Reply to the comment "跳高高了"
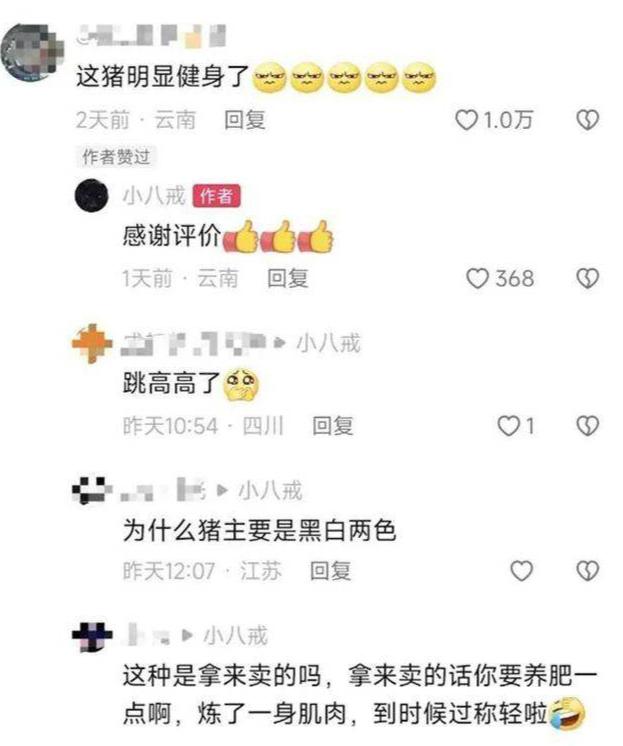Screen dimensions: 623x746 (332, 426)
